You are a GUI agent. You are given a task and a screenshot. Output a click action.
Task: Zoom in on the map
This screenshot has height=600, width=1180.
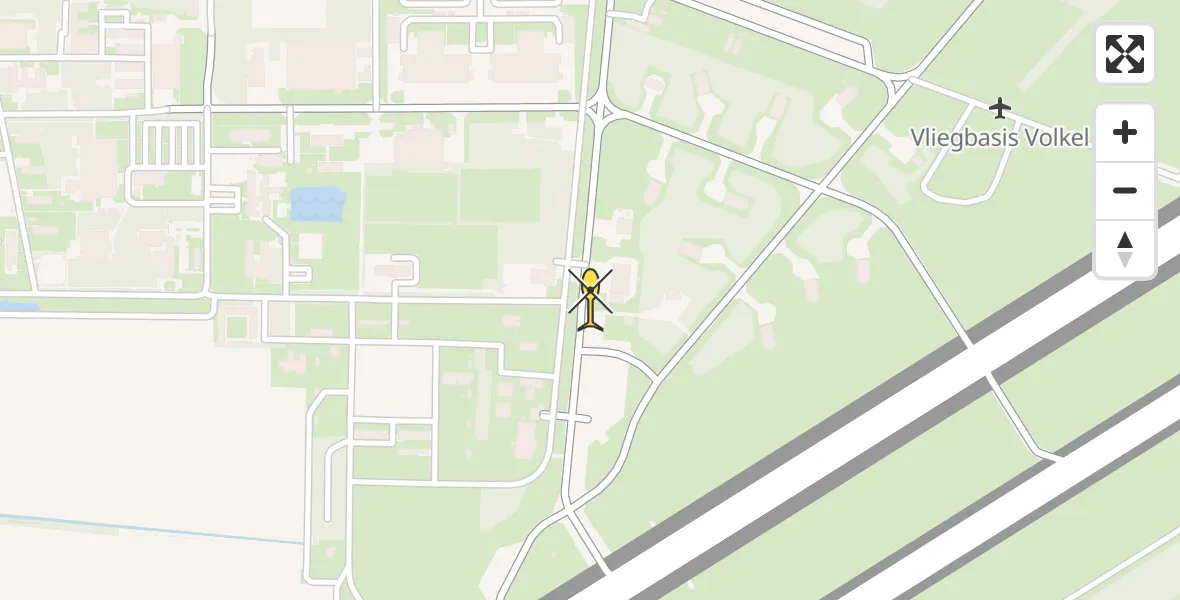click(x=1125, y=133)
